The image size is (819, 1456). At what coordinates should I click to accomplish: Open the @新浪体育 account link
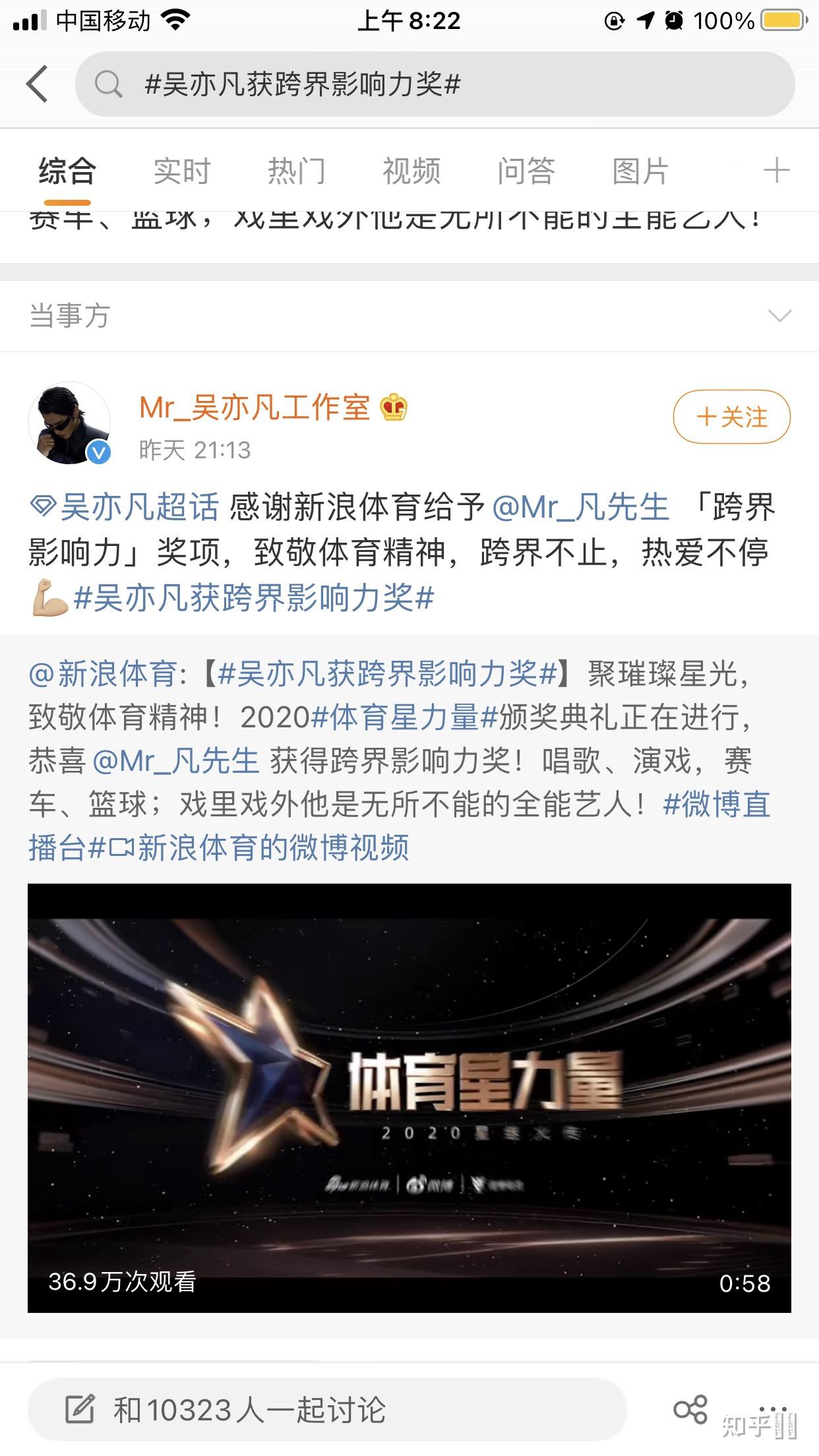pos(102,674)
